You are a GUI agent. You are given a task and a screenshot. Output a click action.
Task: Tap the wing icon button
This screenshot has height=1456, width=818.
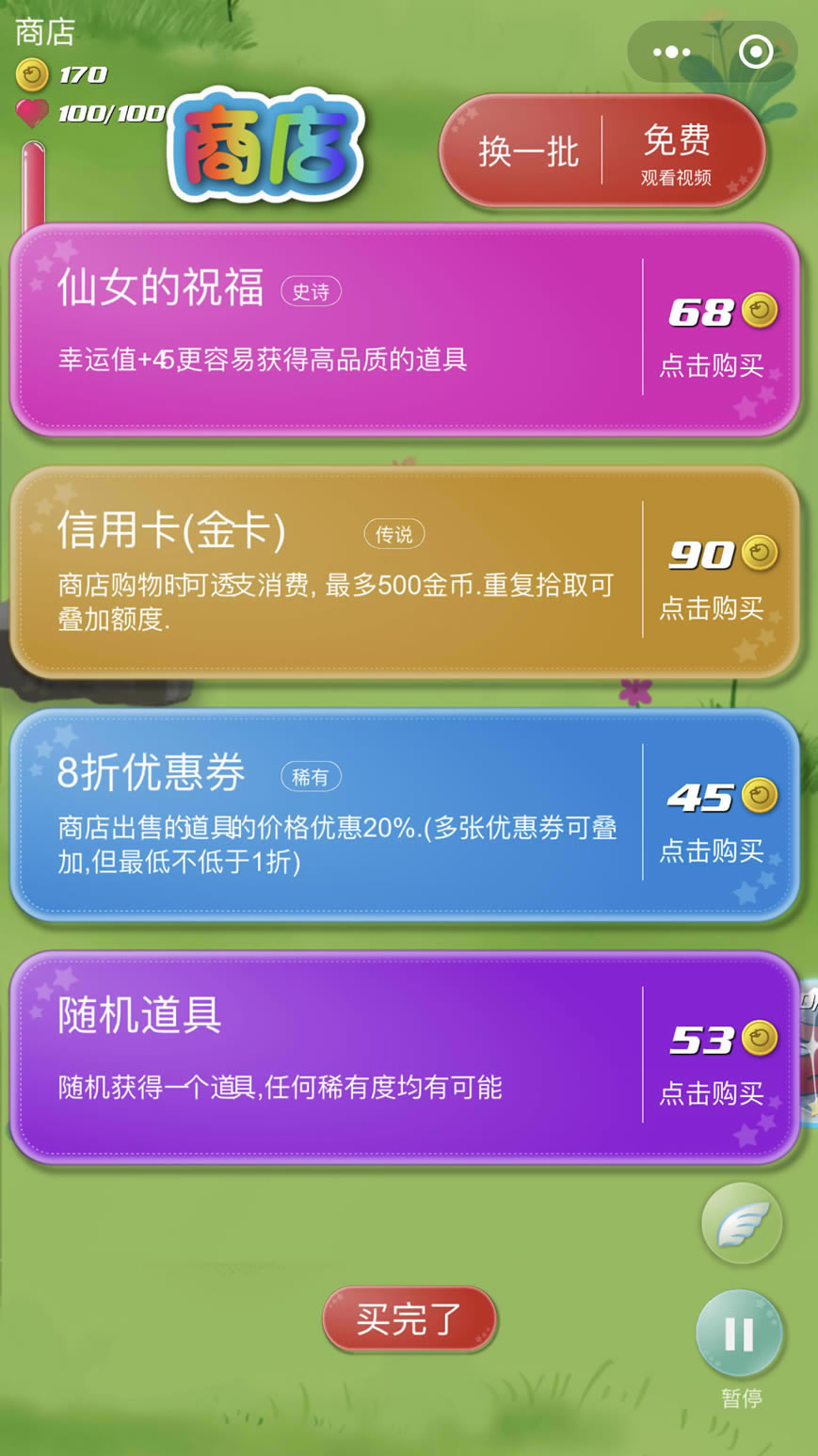[x=742, y=1223]
